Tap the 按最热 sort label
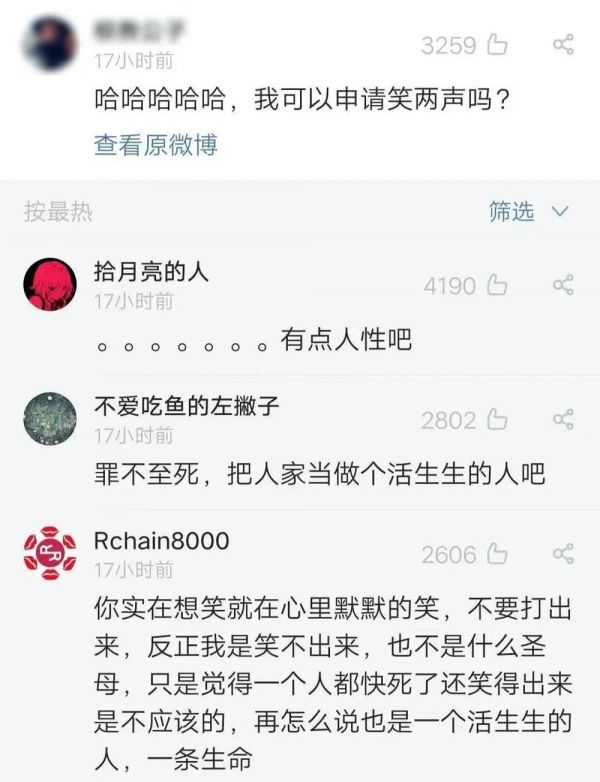This screenshot has height=782, width=600. tap(58, 211)
